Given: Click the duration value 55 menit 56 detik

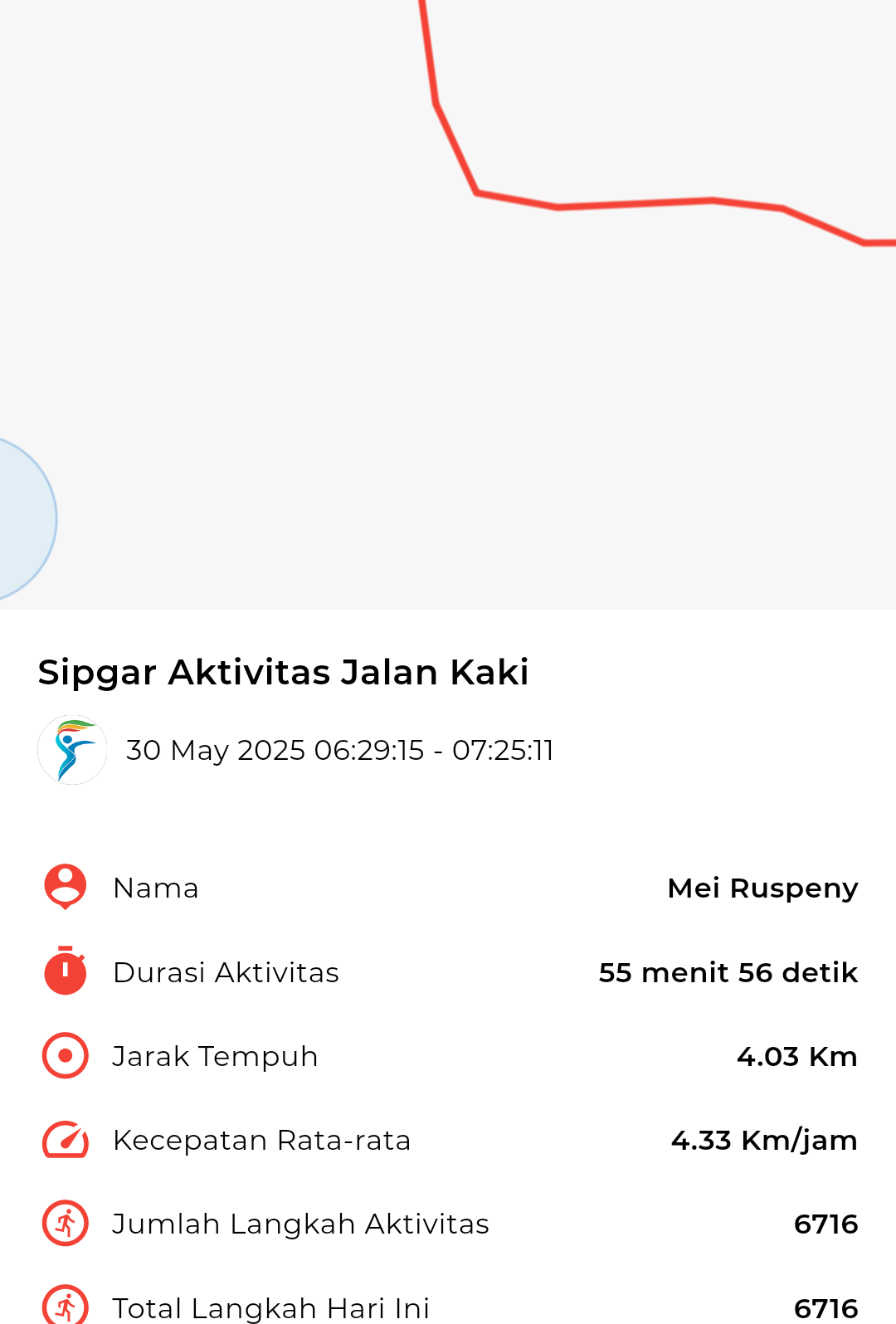Looking at the screenshot, I should [728, 972].
